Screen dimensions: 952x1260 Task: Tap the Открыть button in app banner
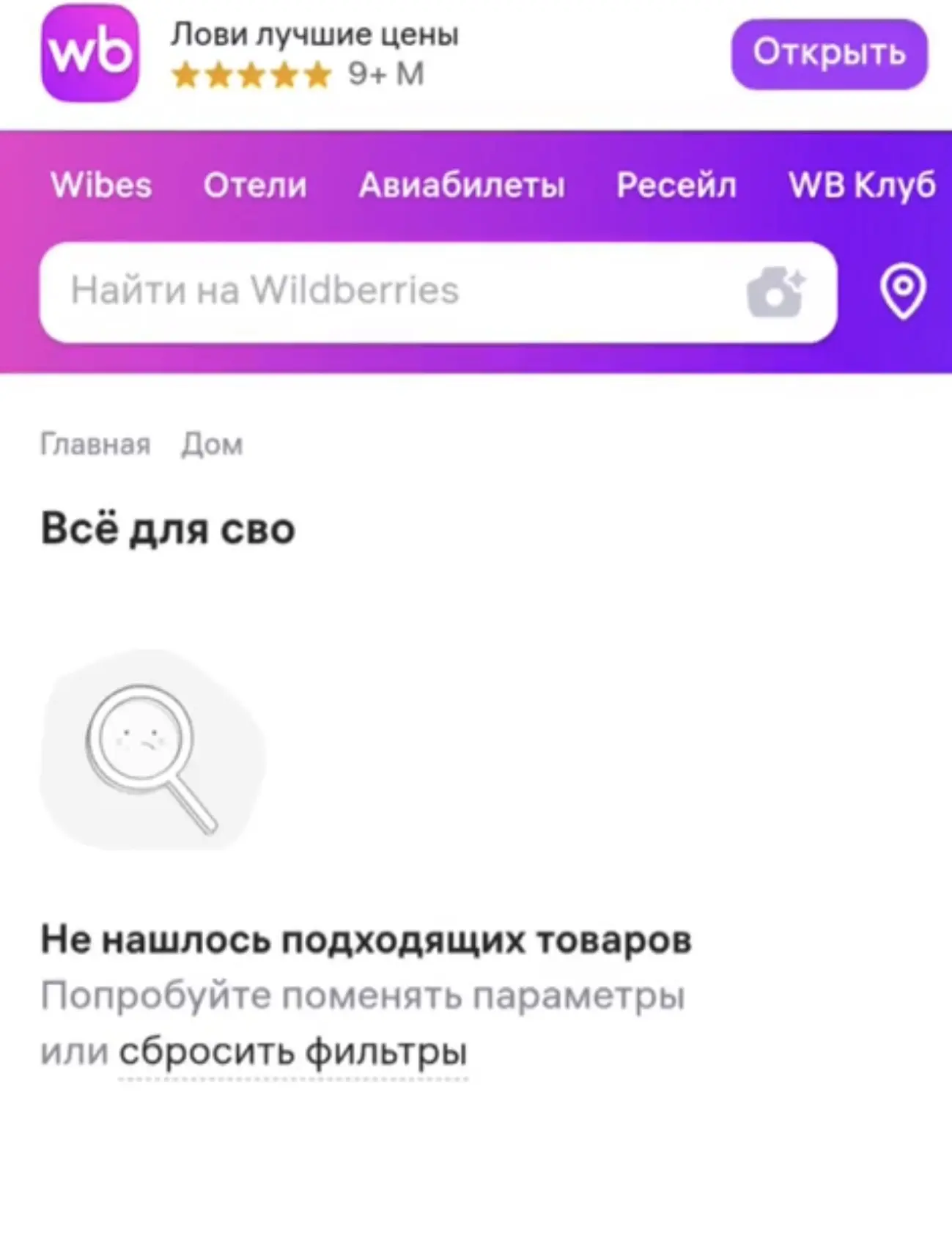pyautogui.click(x=829, y=54)
